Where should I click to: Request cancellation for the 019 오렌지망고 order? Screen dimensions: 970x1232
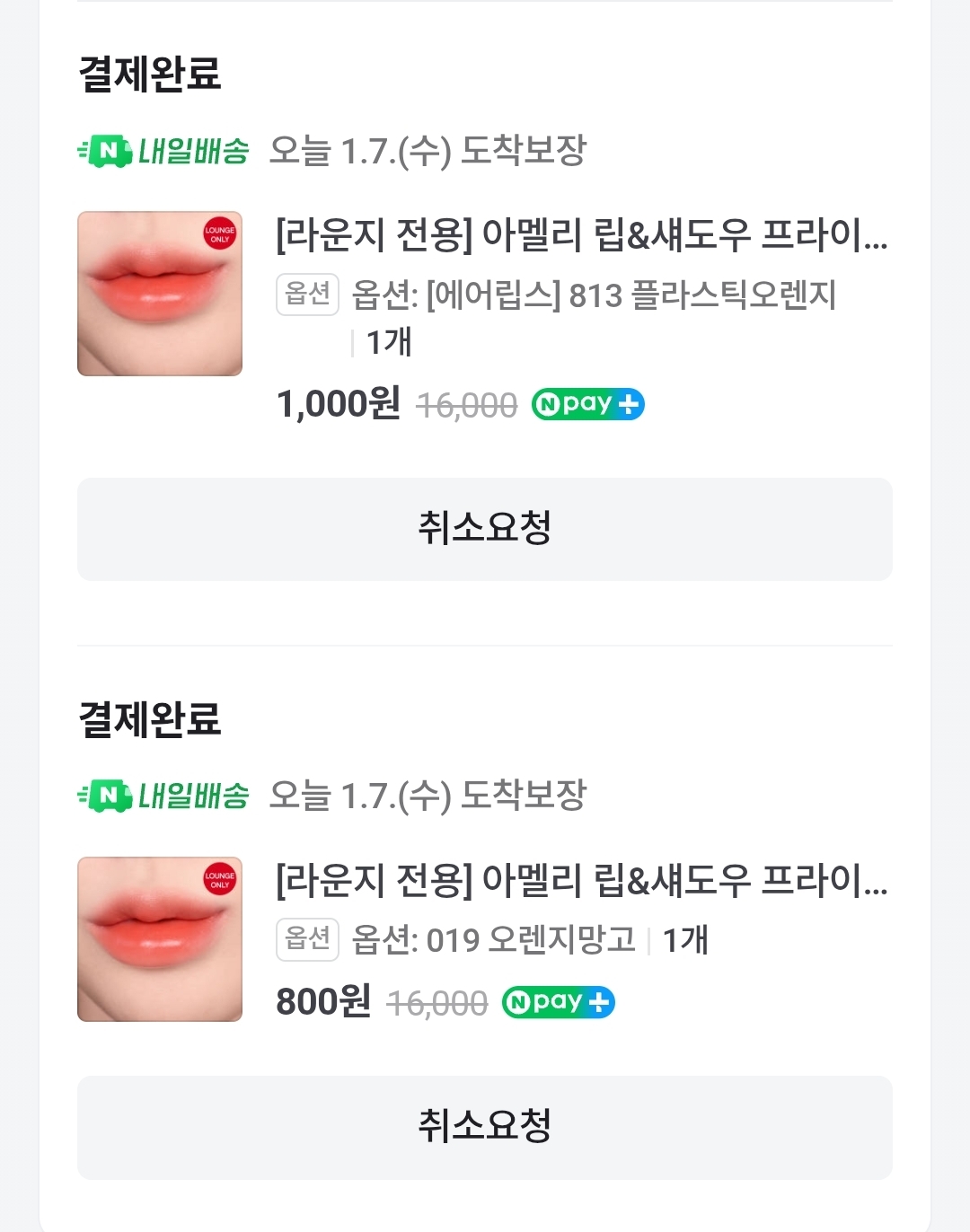pos(484,1127)
